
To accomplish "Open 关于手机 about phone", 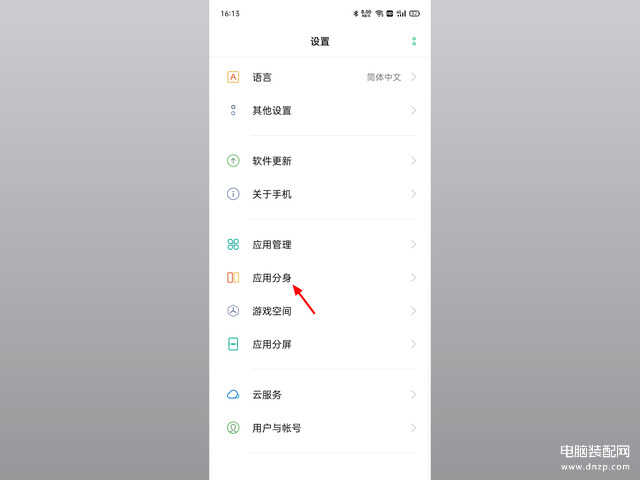I will pos(320,194).
